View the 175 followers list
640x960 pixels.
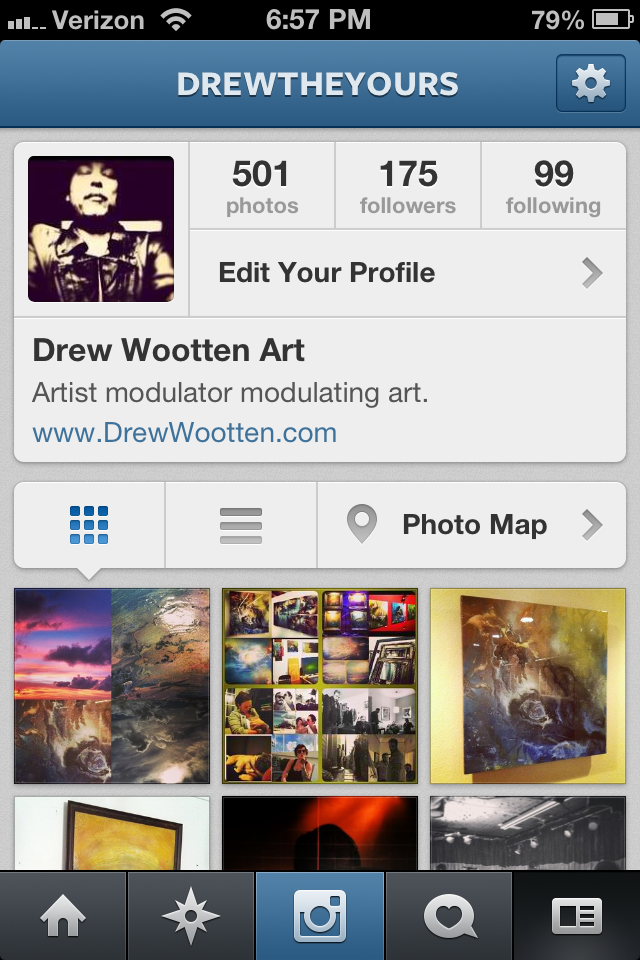[x=408, y=186]
